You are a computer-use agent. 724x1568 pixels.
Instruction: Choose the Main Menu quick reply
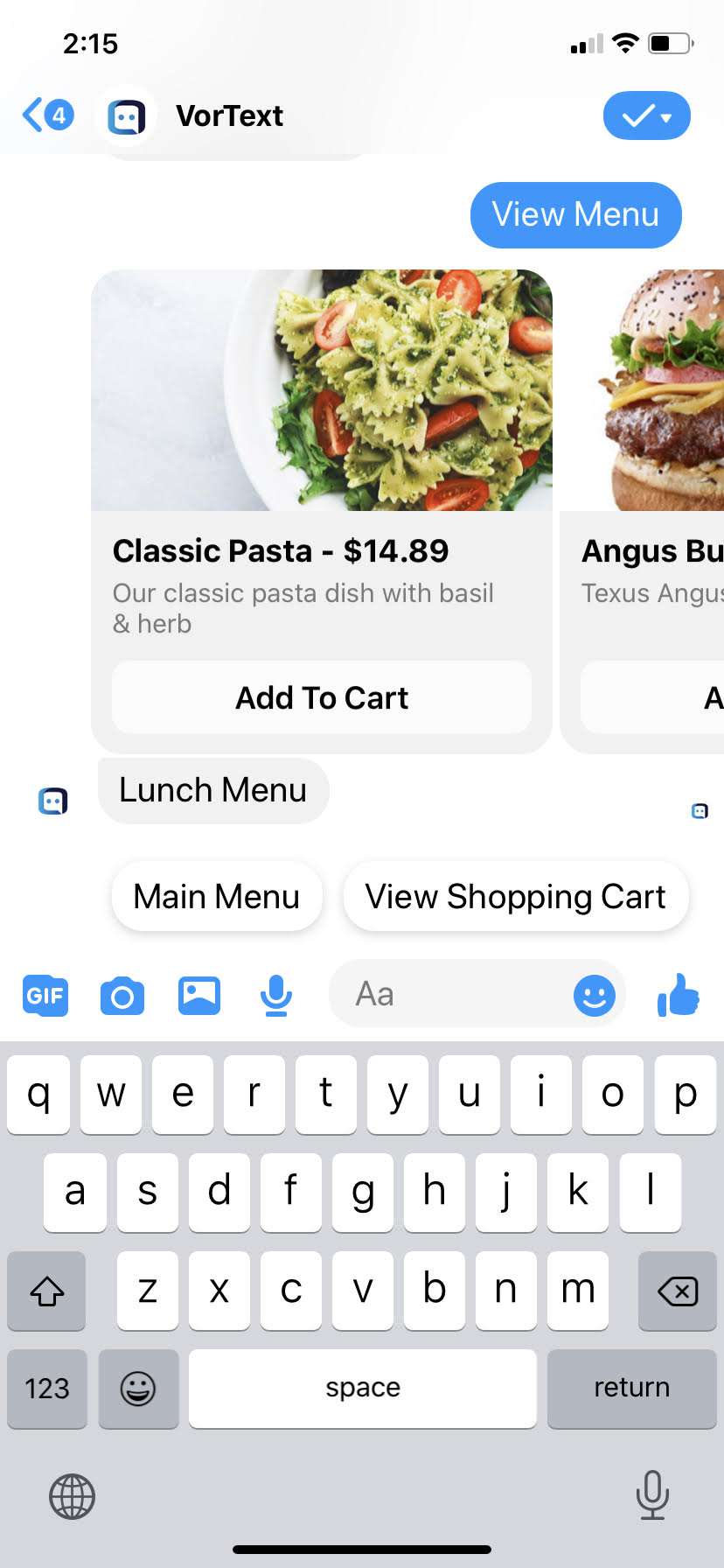tap(217, 897)
